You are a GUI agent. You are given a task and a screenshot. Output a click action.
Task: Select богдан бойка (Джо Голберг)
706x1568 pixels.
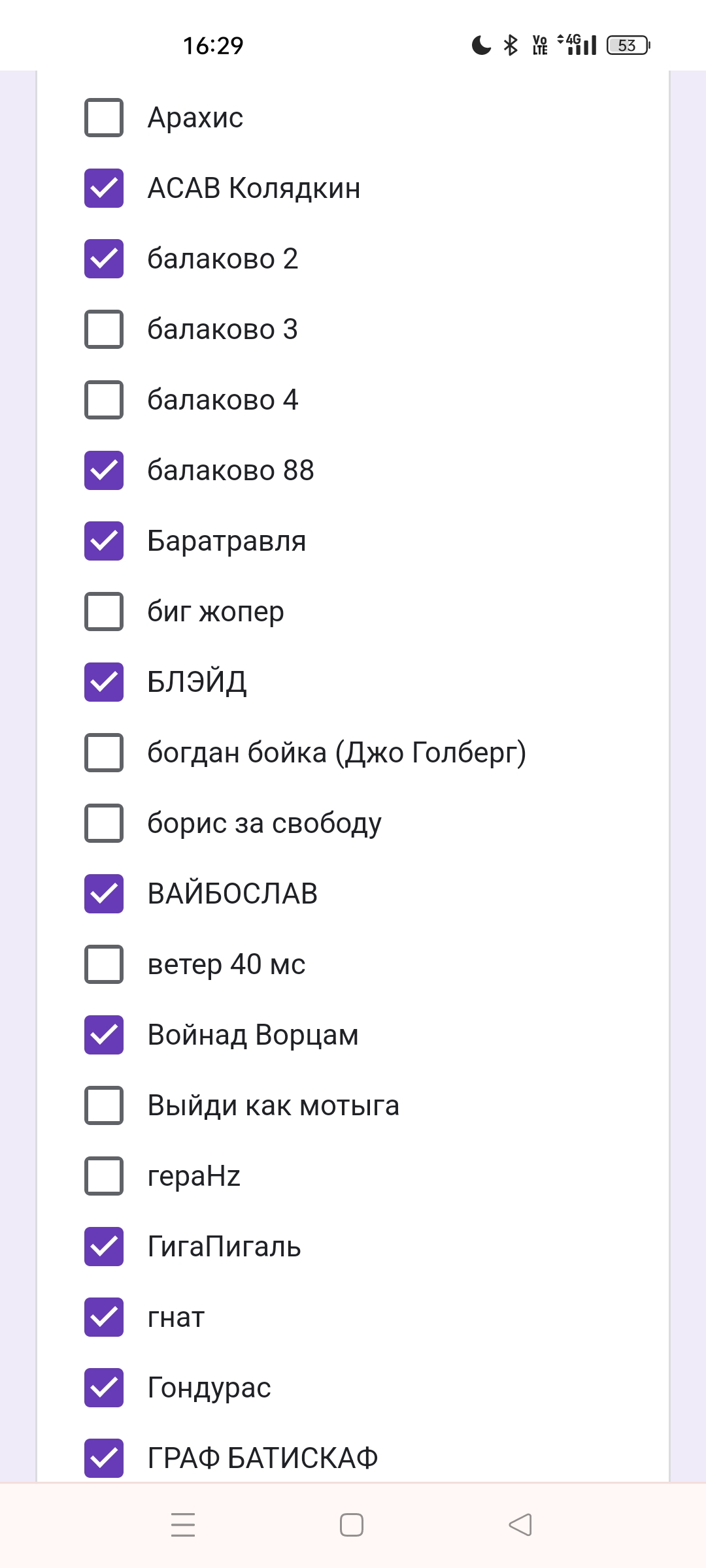pos(104,753)
